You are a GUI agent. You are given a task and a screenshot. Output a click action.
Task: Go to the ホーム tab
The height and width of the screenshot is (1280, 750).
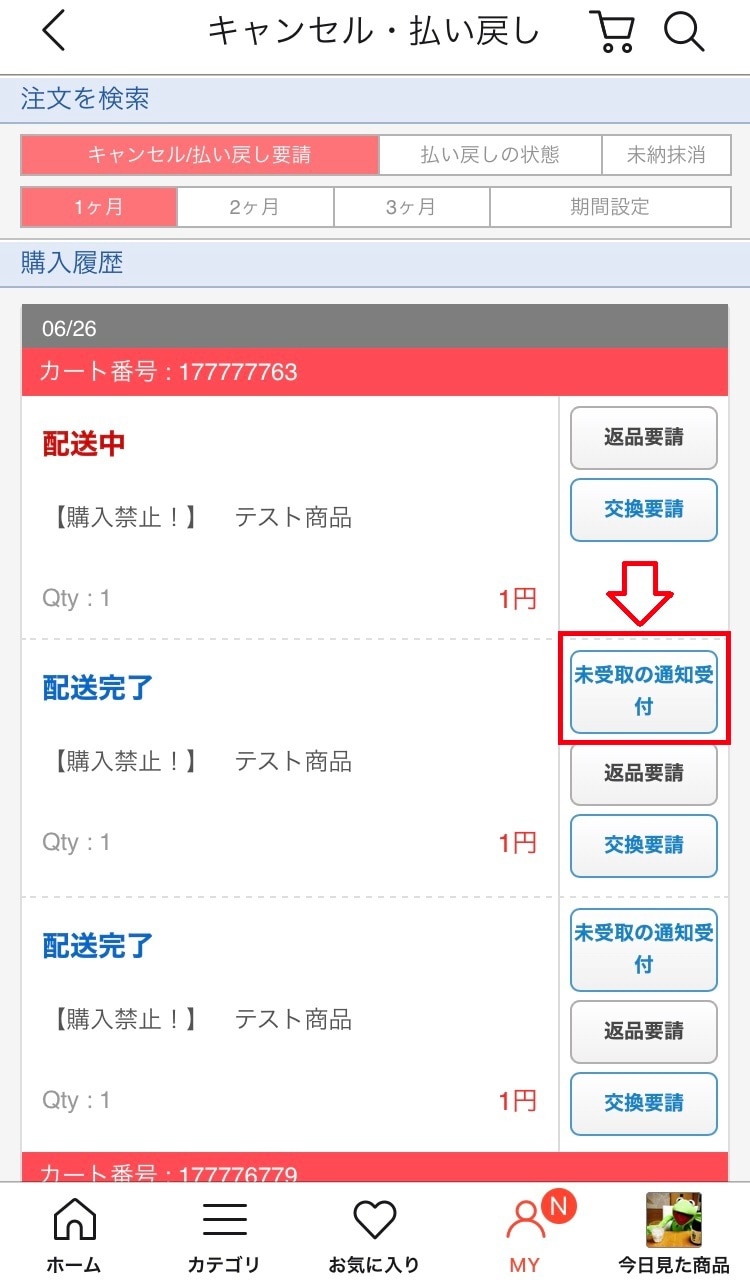(74, 1235)
